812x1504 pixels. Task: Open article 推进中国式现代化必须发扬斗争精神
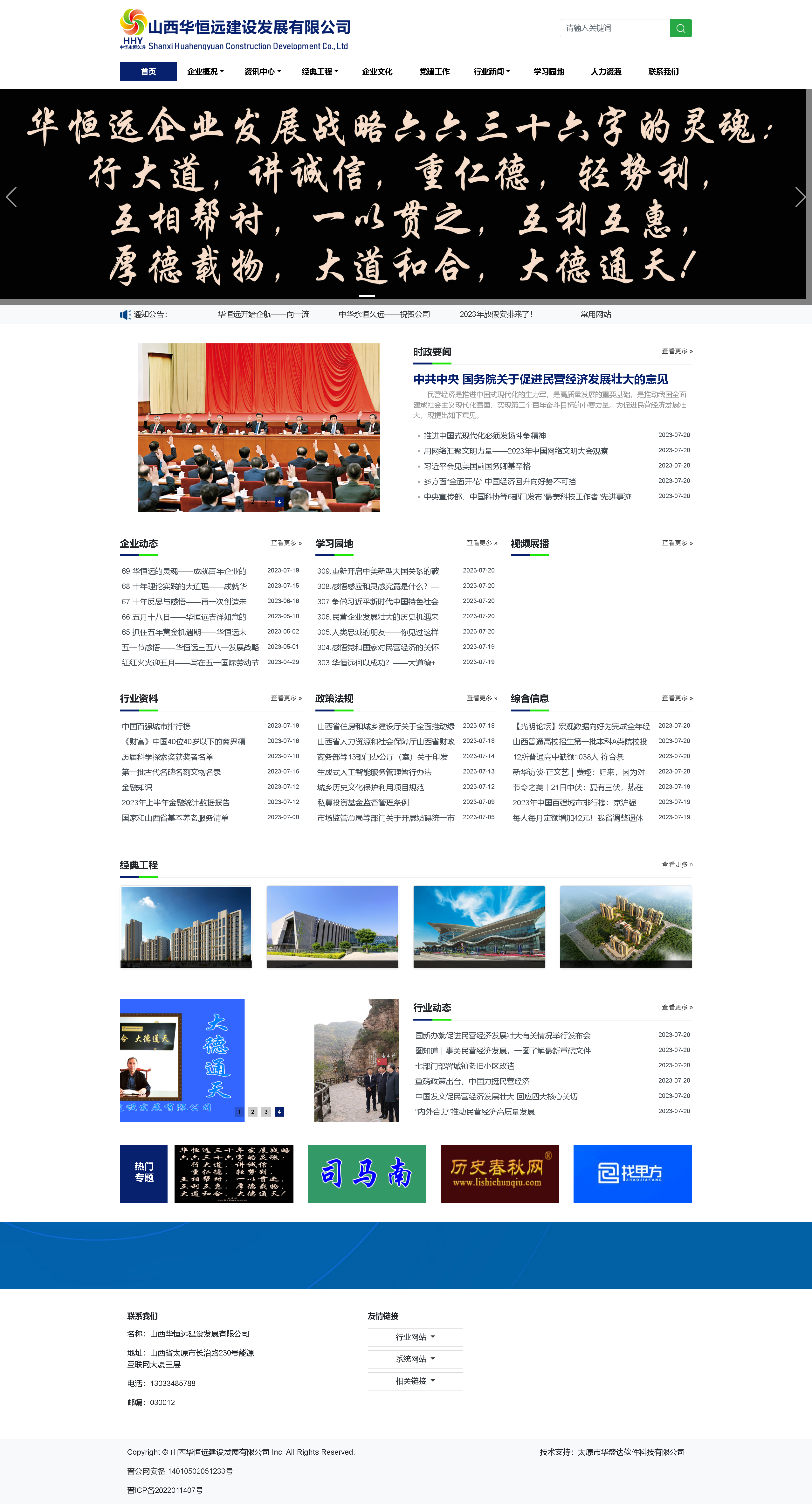point(485,436)
